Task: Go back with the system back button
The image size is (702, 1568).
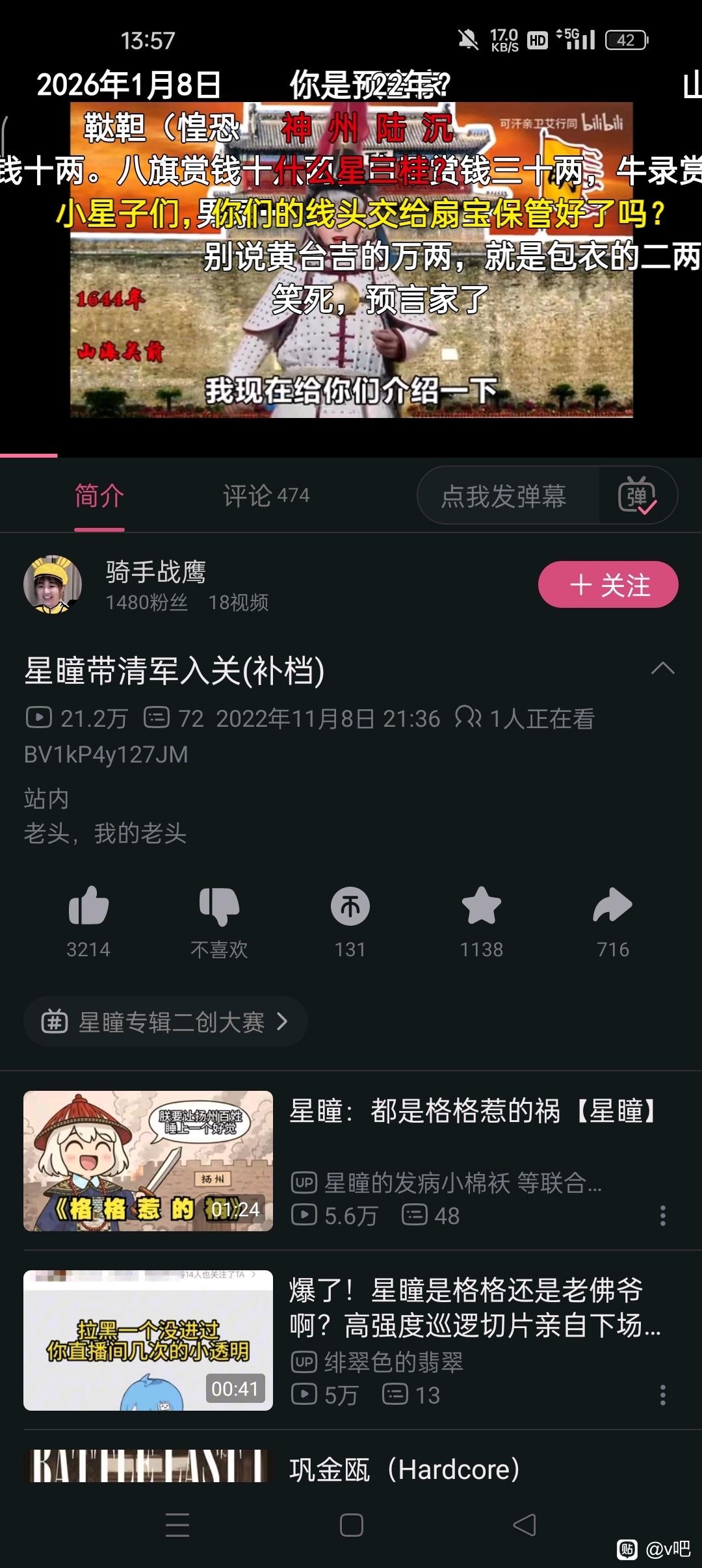Action: pos(525,1525)
